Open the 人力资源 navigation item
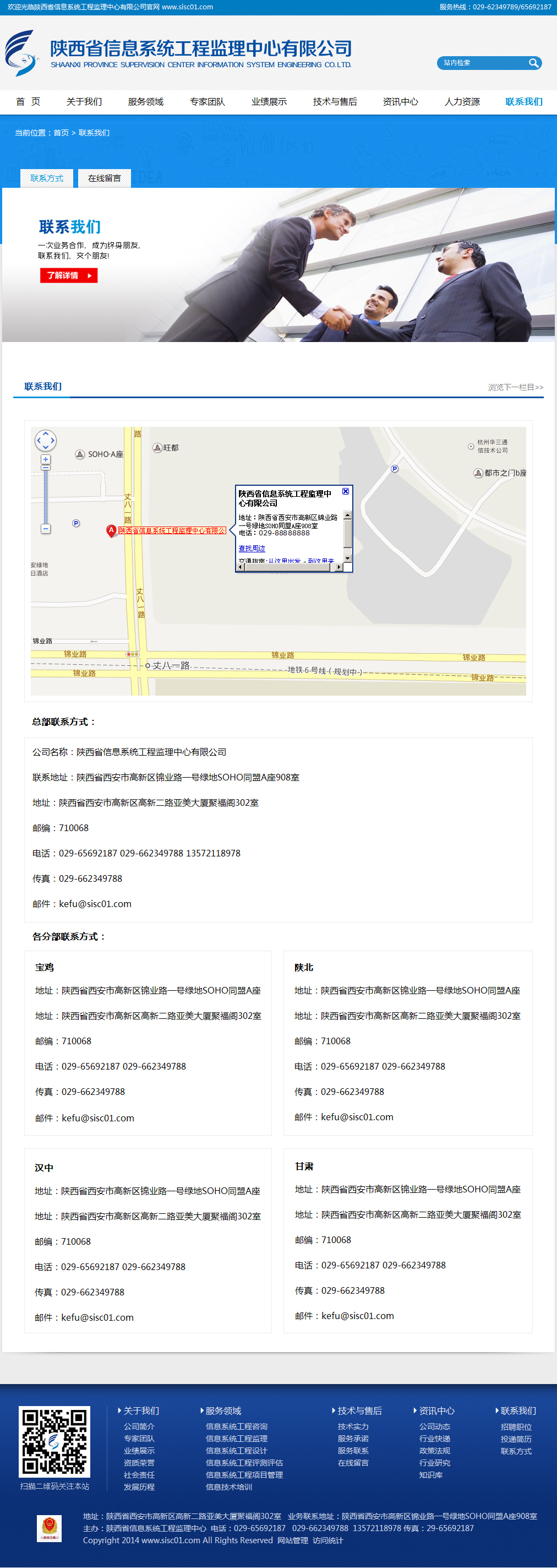The width and height of the screenshot is (557, 1568). [462, 102]
